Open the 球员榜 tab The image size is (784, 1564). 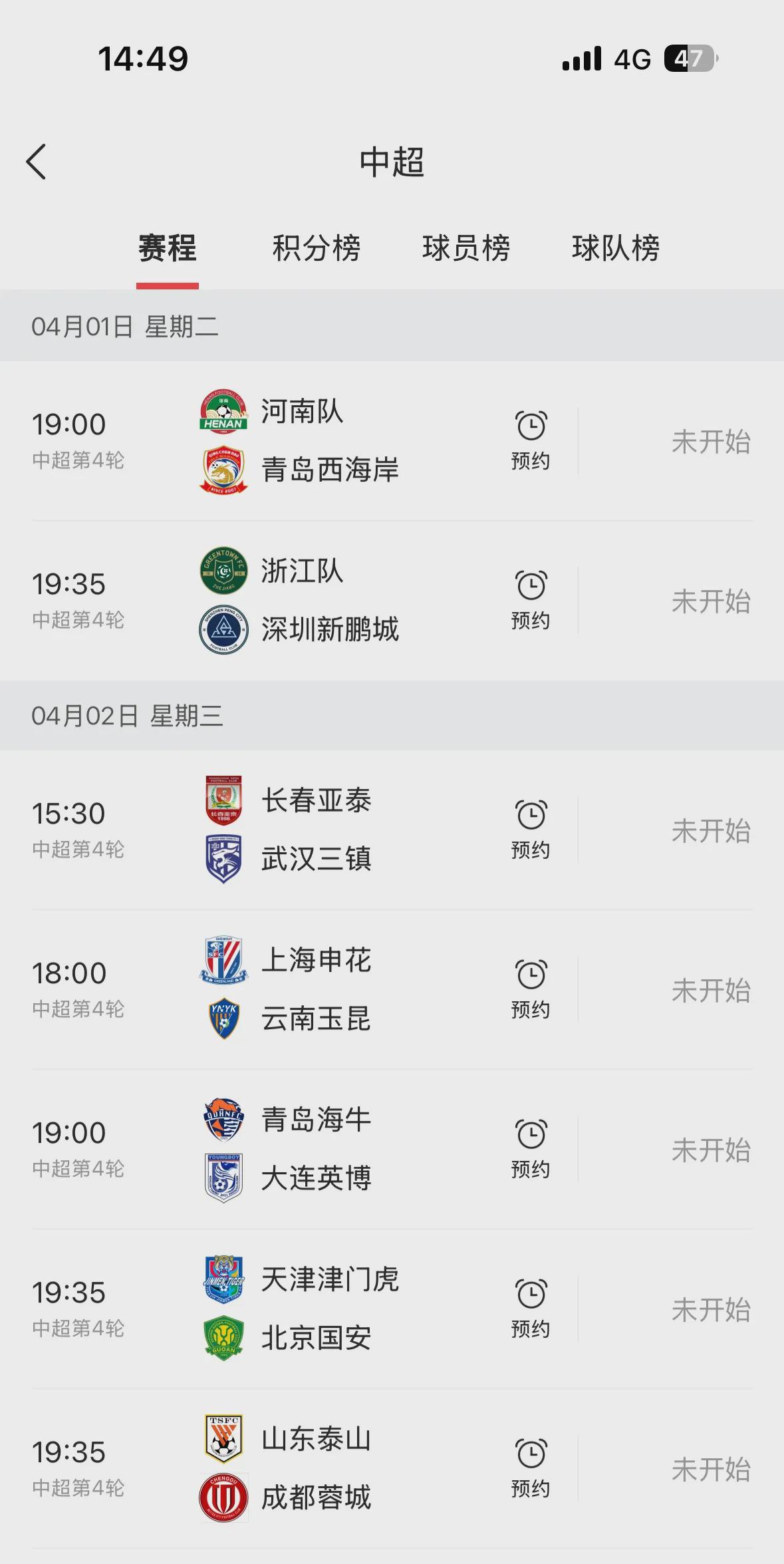click(466, 249)
